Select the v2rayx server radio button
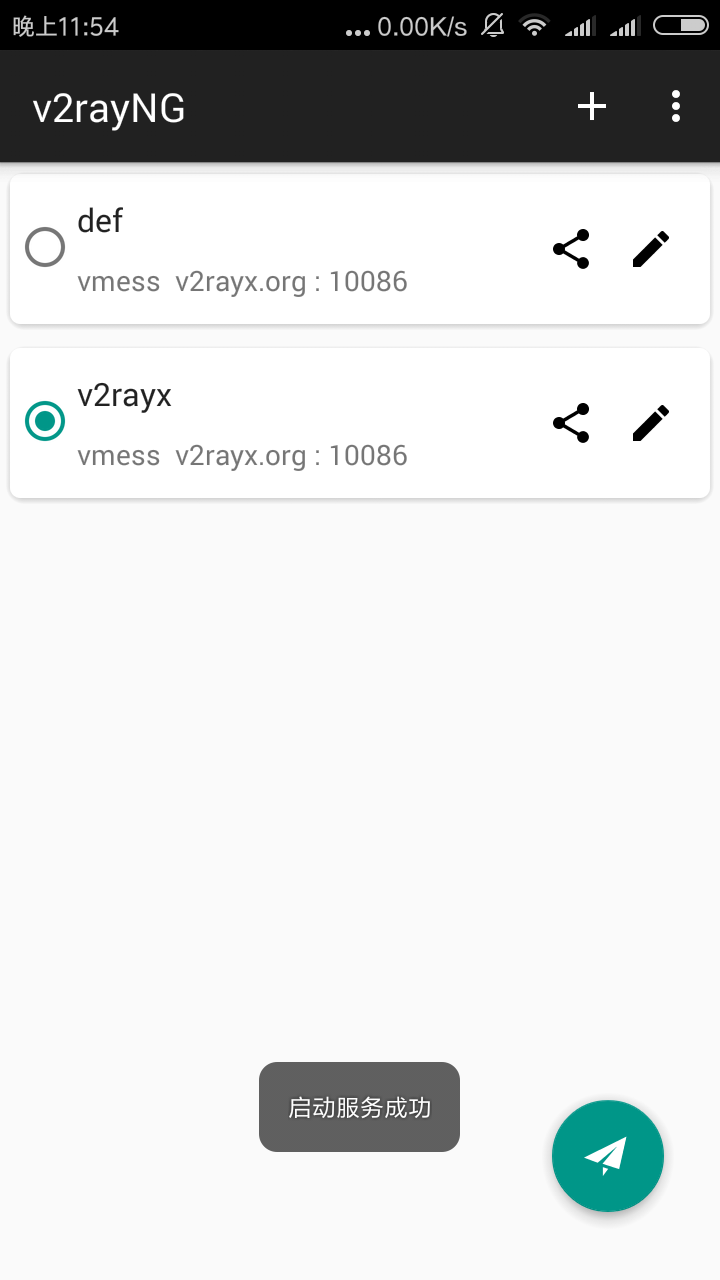The image size is (720, 1280). tap(45, 421)
